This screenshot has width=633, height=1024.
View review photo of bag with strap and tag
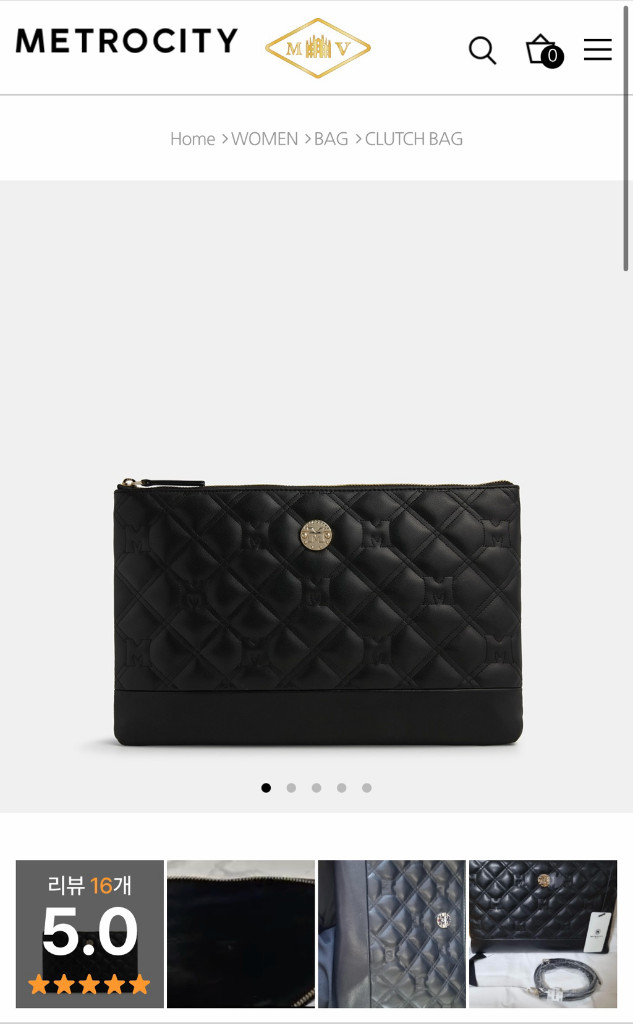(x=543, y=934)
